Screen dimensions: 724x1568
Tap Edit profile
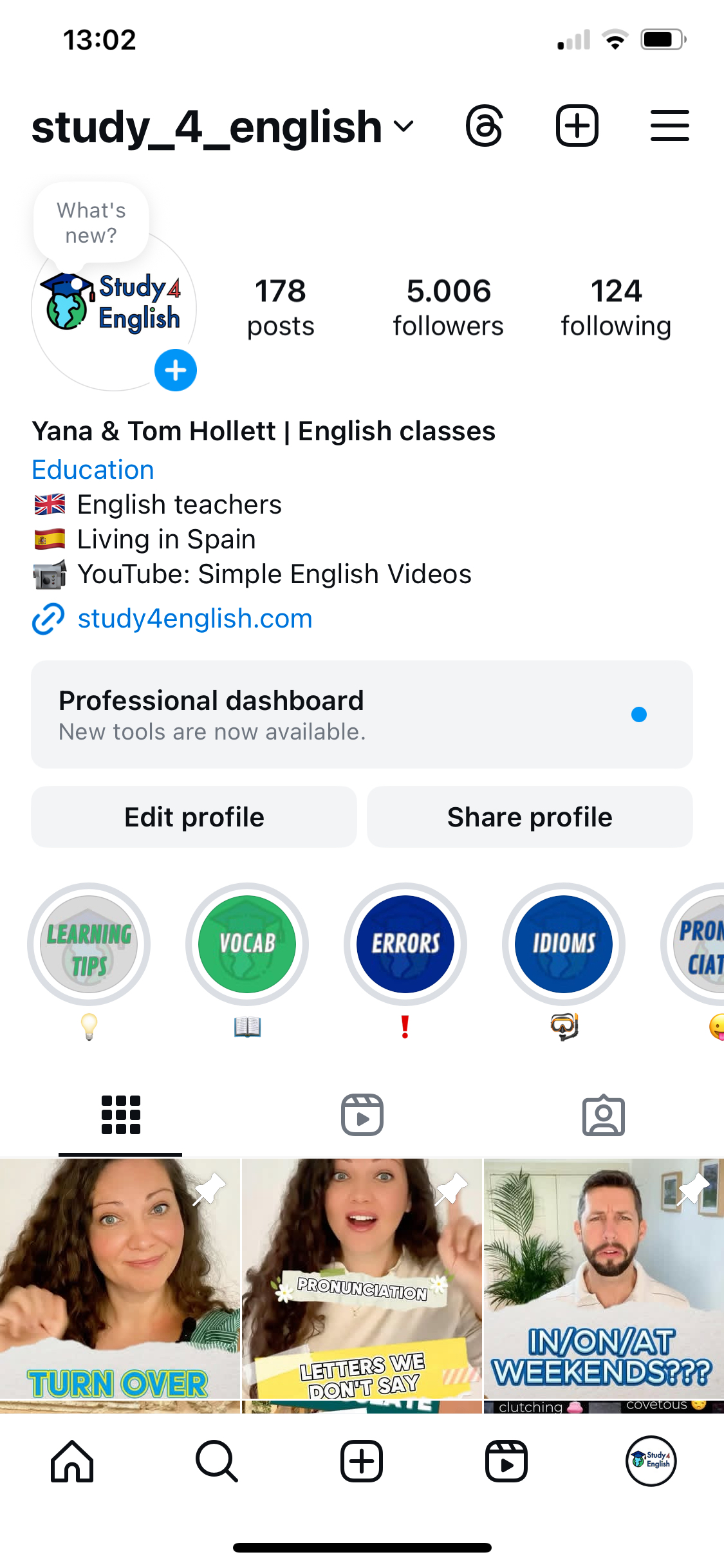point(194,817)
